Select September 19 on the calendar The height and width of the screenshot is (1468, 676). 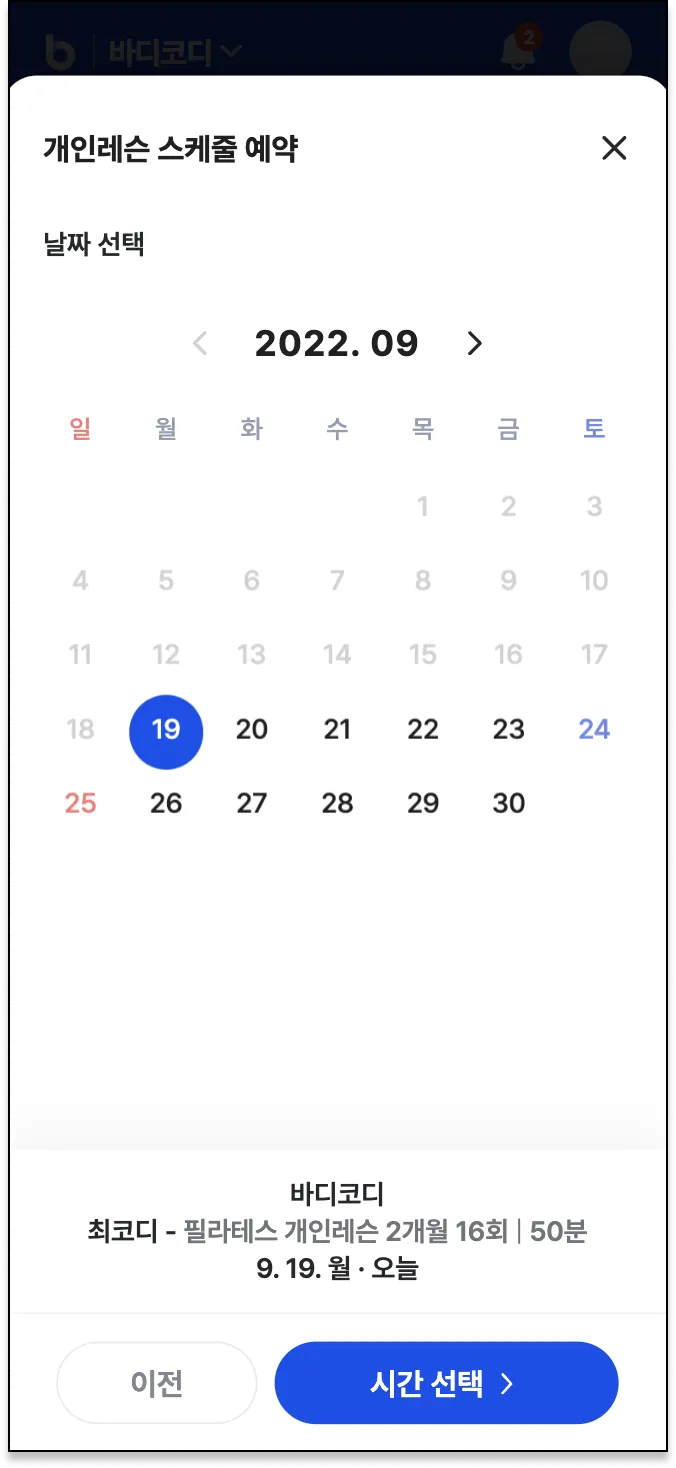click(x=166, y=730)
